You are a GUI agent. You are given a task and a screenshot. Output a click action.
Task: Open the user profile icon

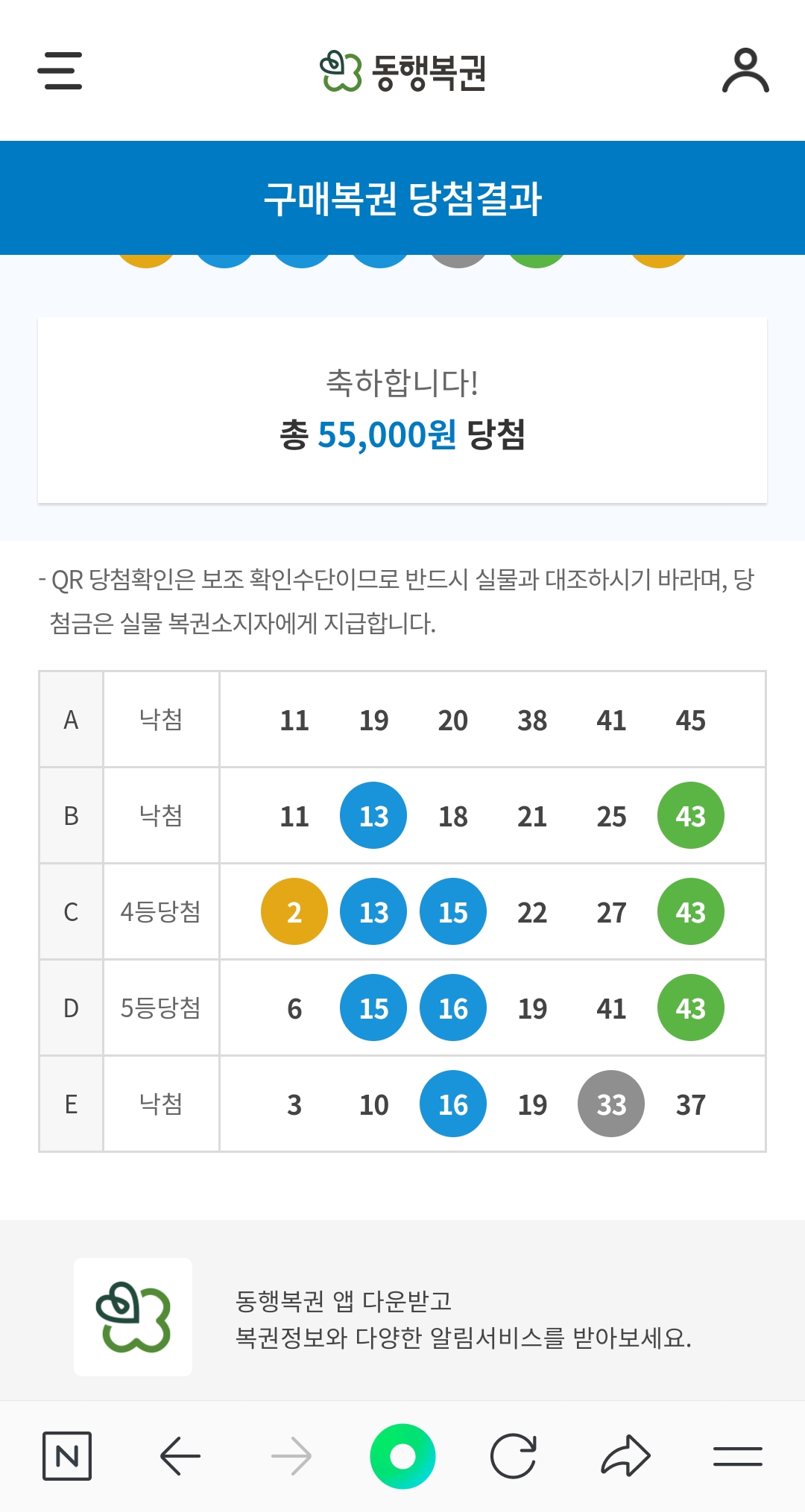(745, 71)
